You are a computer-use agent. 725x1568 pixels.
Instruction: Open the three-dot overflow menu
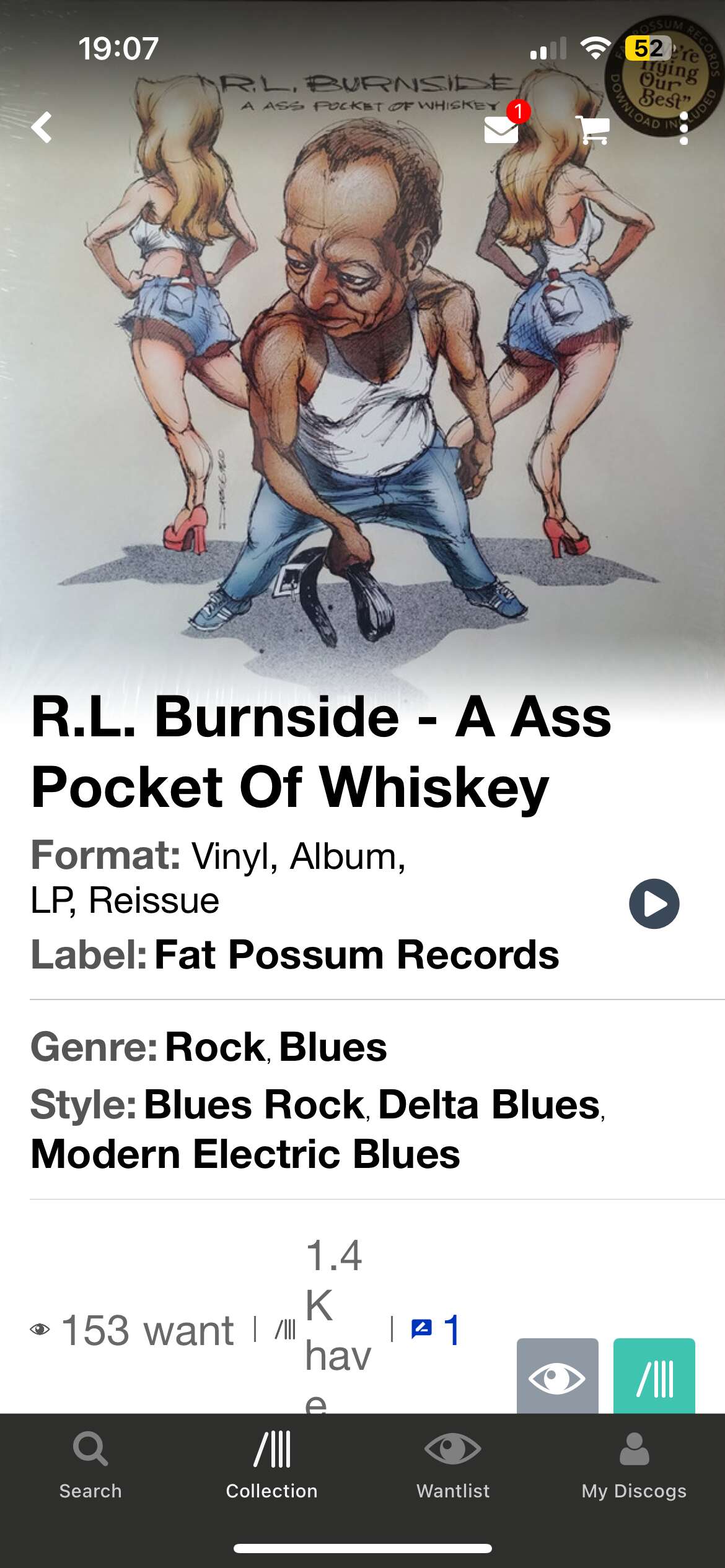(x=683, y=129)
